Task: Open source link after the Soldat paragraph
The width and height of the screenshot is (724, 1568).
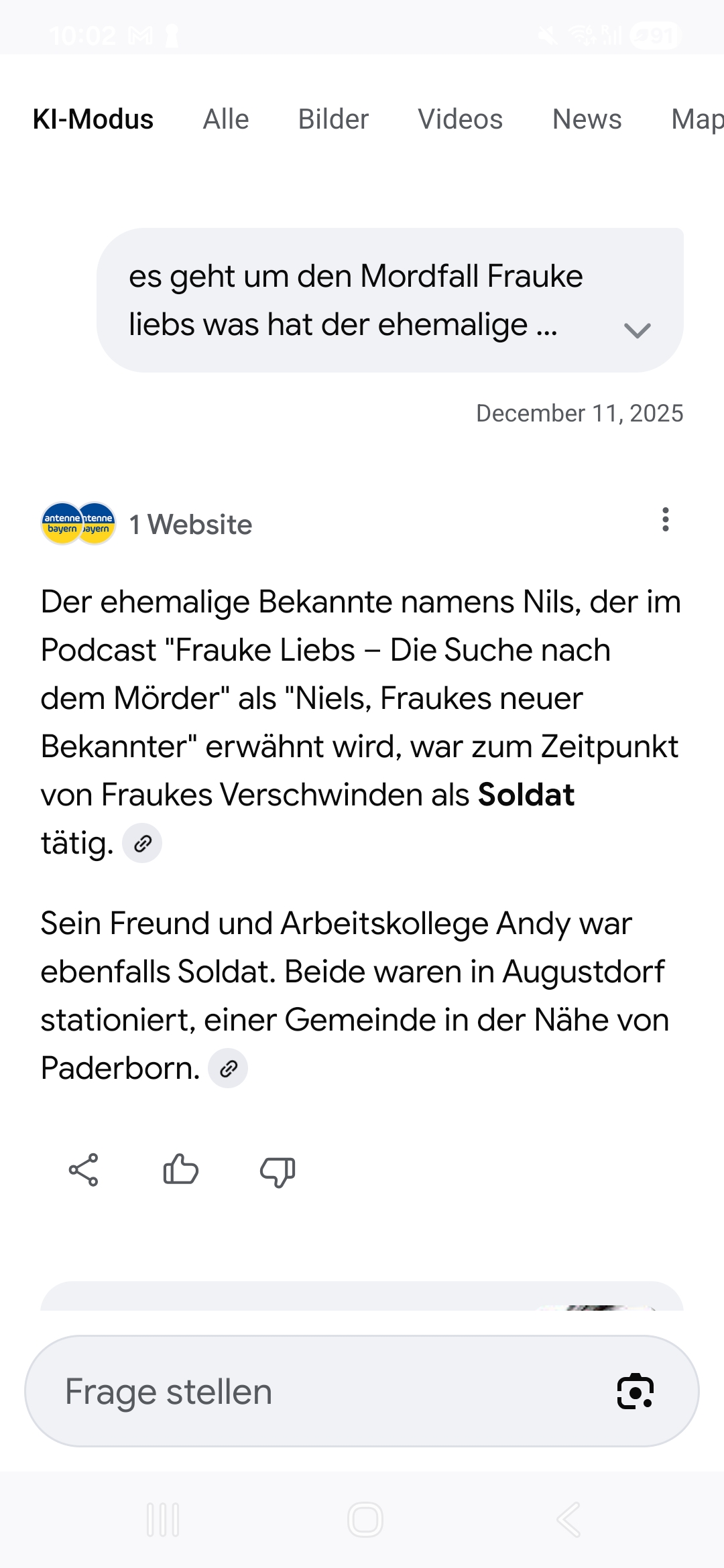Action: point(142,844)
